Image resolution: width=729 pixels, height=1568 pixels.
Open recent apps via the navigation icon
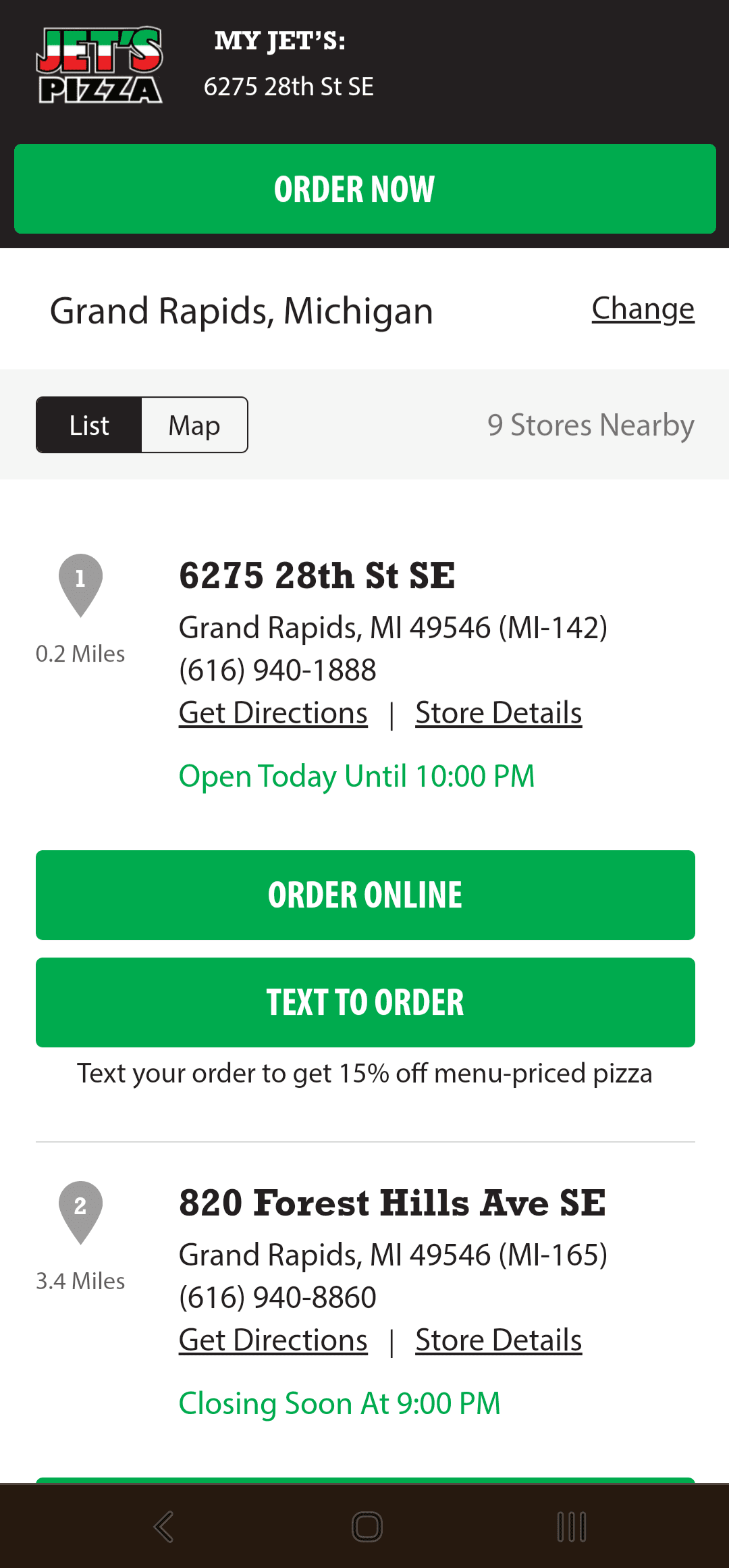(570, 1526)
